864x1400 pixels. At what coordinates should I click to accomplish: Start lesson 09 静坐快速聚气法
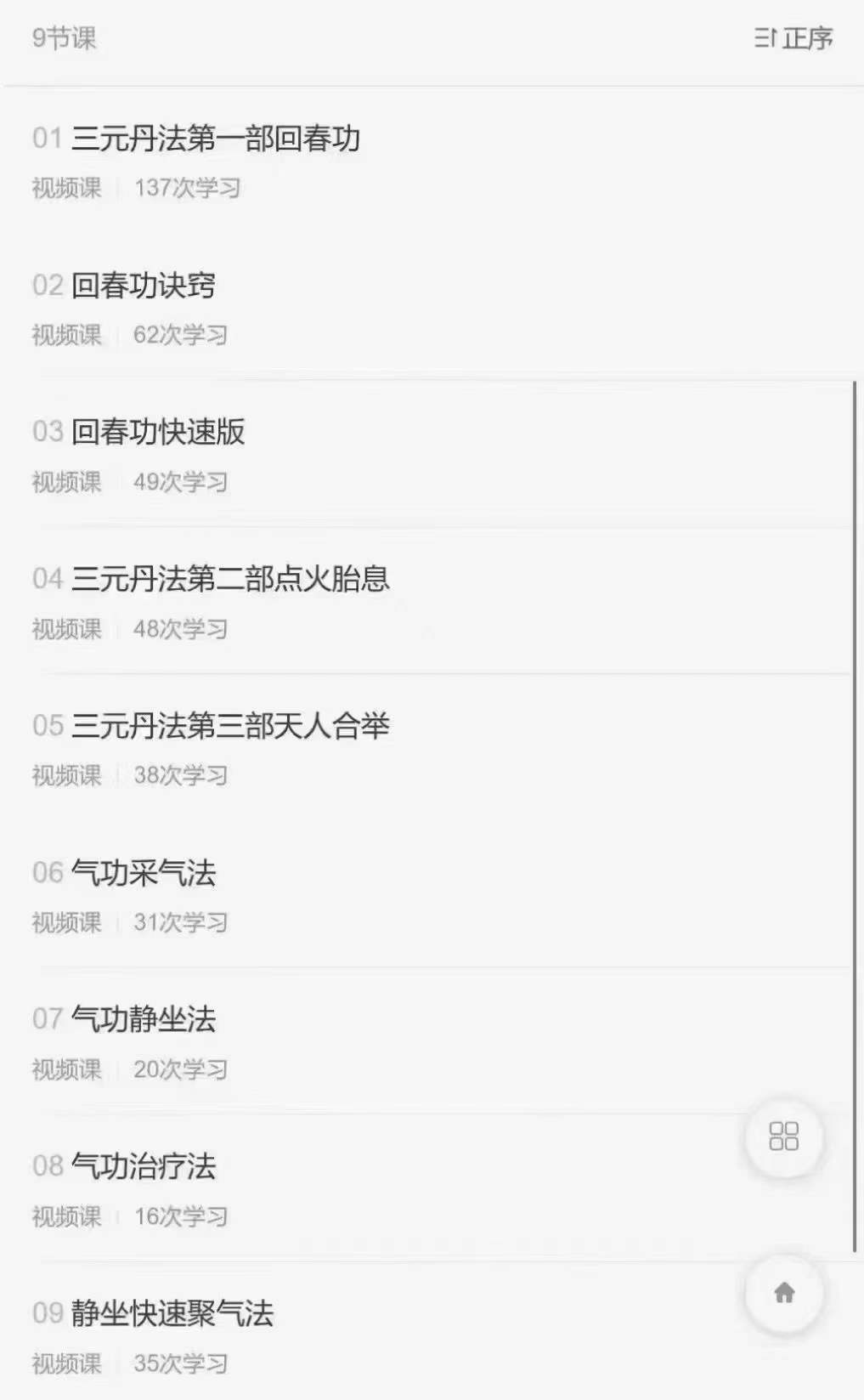point(172,1313)
